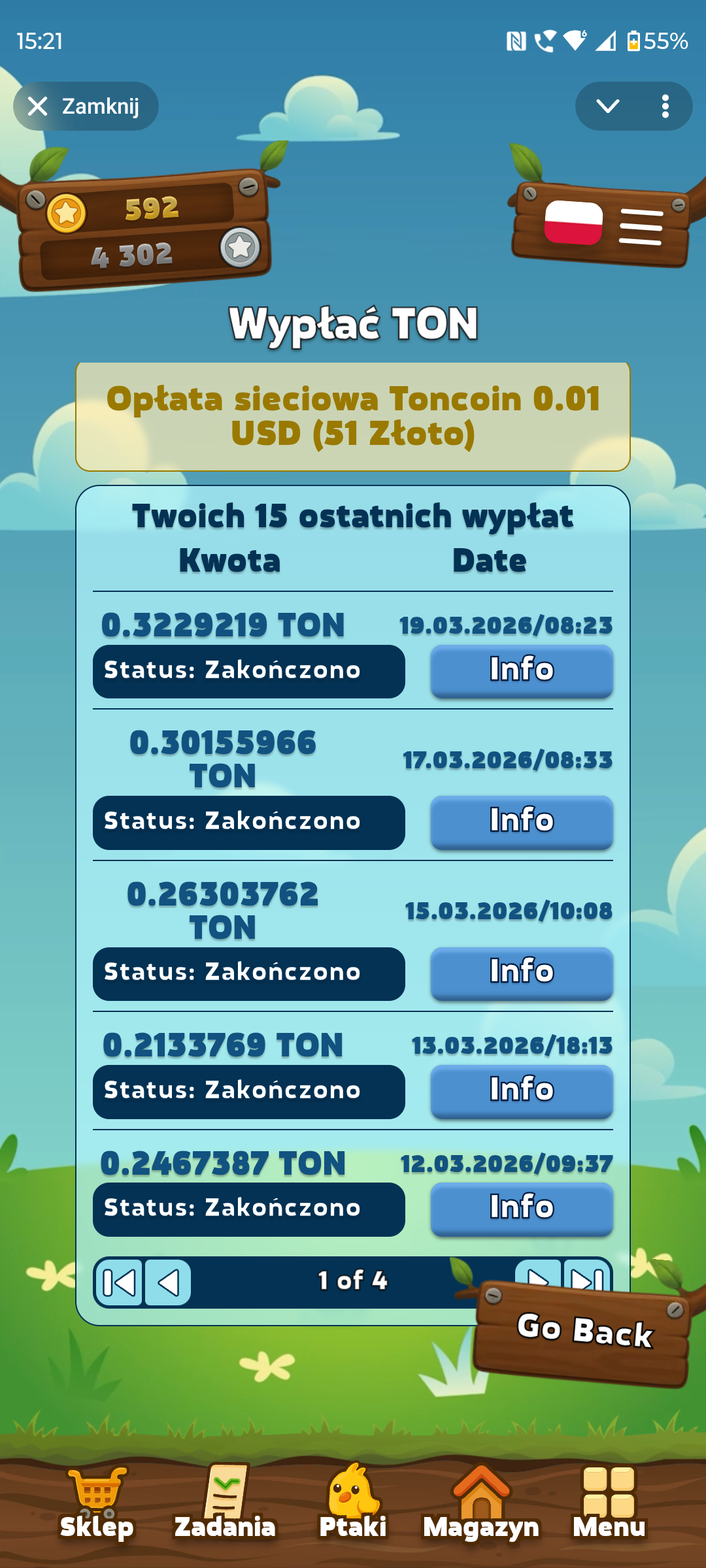
Task: Show info for 0.30155966 TON withdrawal
Action: pos(522,822)
